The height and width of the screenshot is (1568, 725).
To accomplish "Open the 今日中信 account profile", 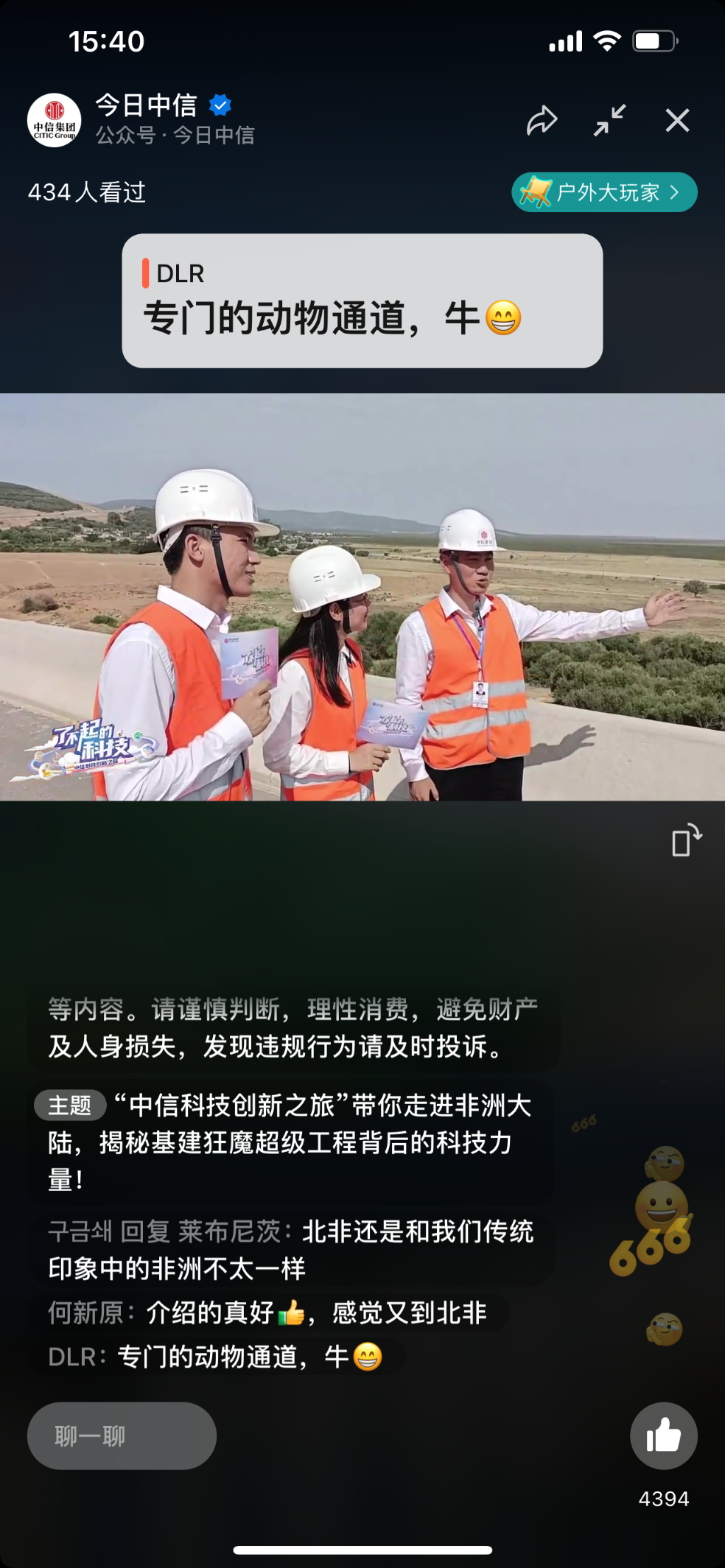I will tap(55, 120).
